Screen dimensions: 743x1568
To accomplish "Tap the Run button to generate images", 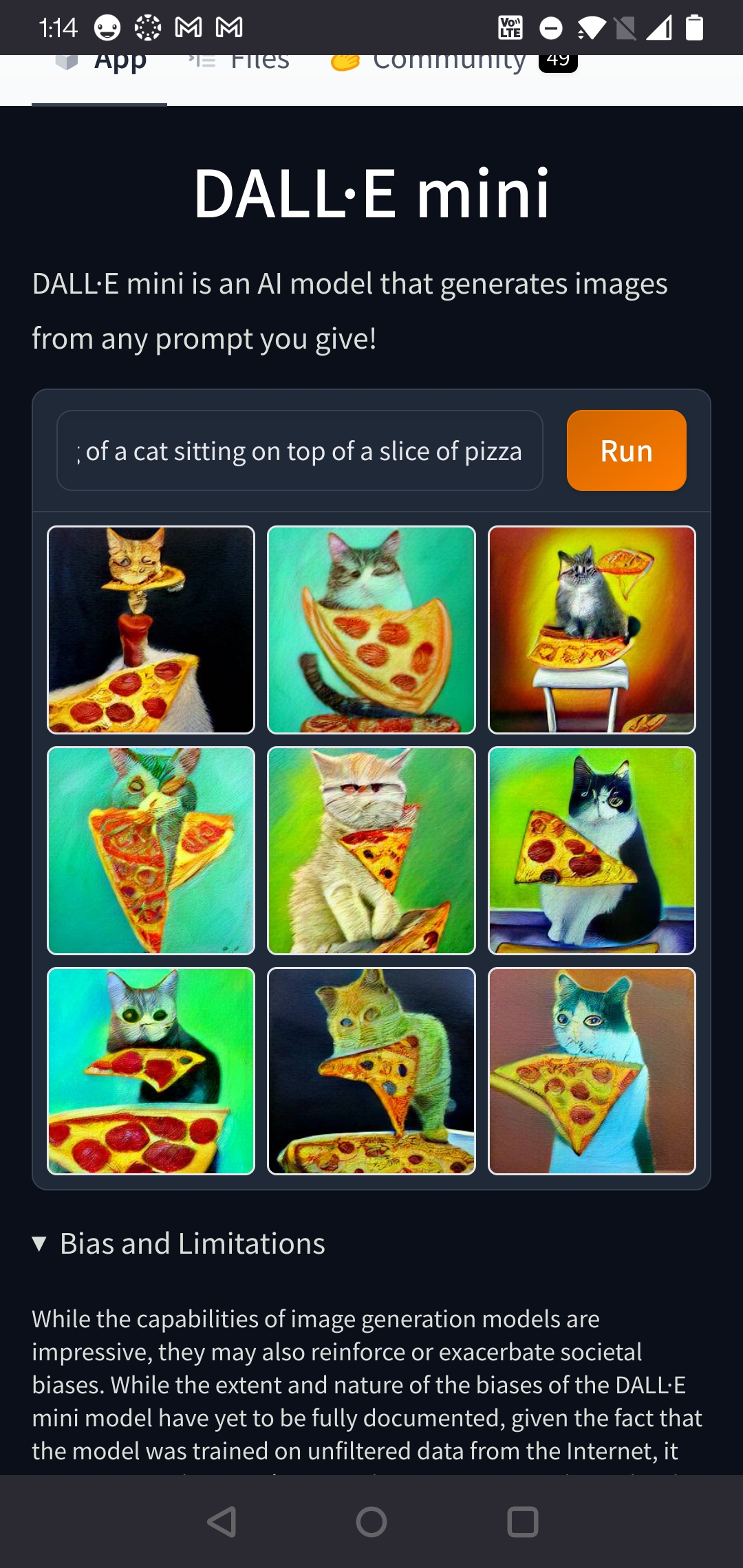I will point(626,451).
